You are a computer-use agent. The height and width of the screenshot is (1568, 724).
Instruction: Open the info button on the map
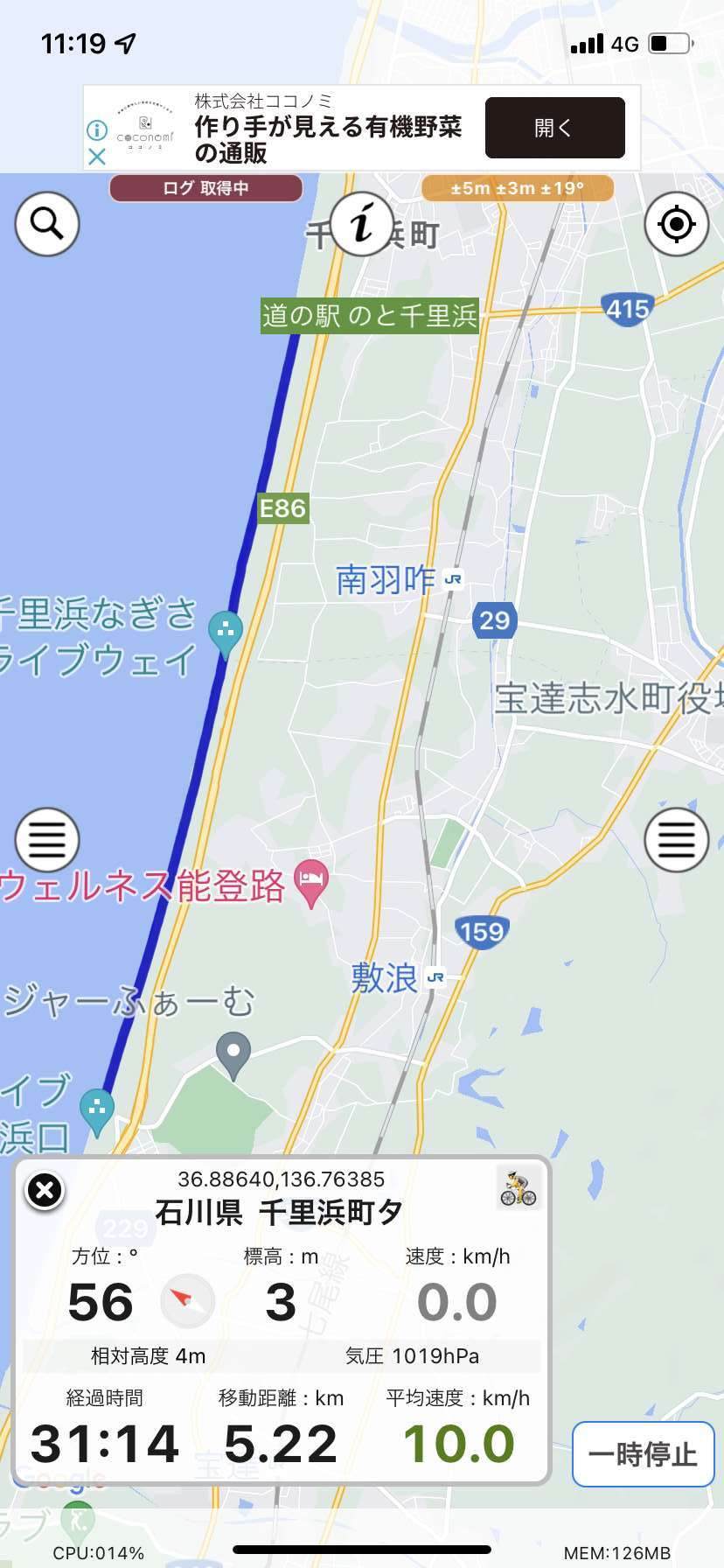362,224
